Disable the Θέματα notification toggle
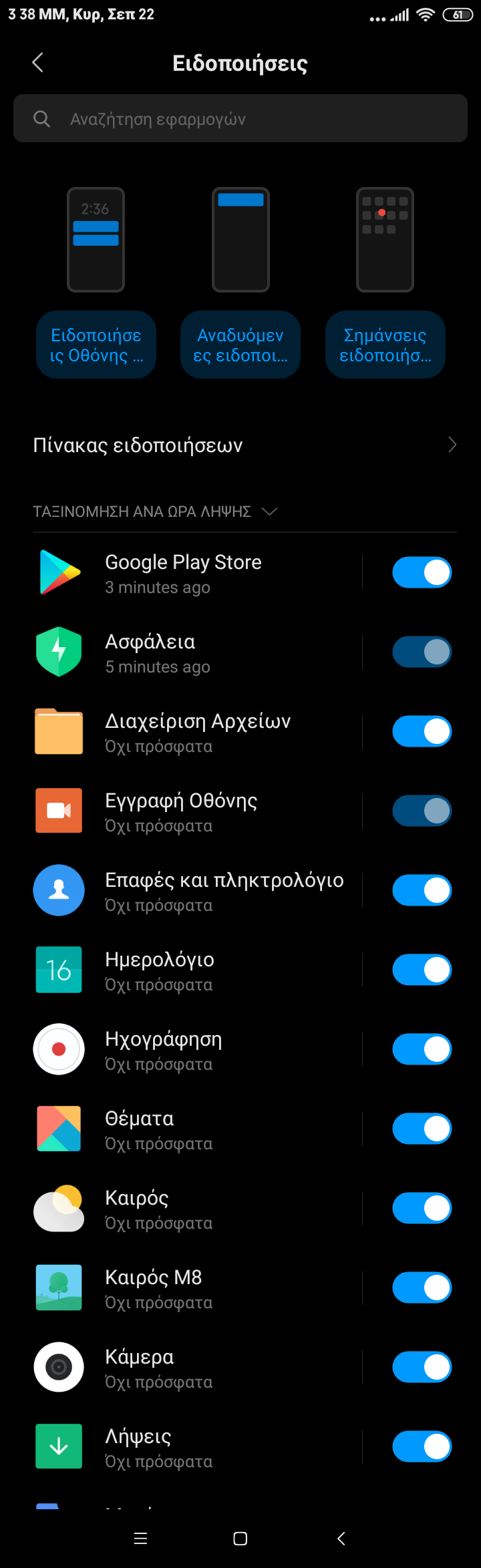 (422, 1129)
